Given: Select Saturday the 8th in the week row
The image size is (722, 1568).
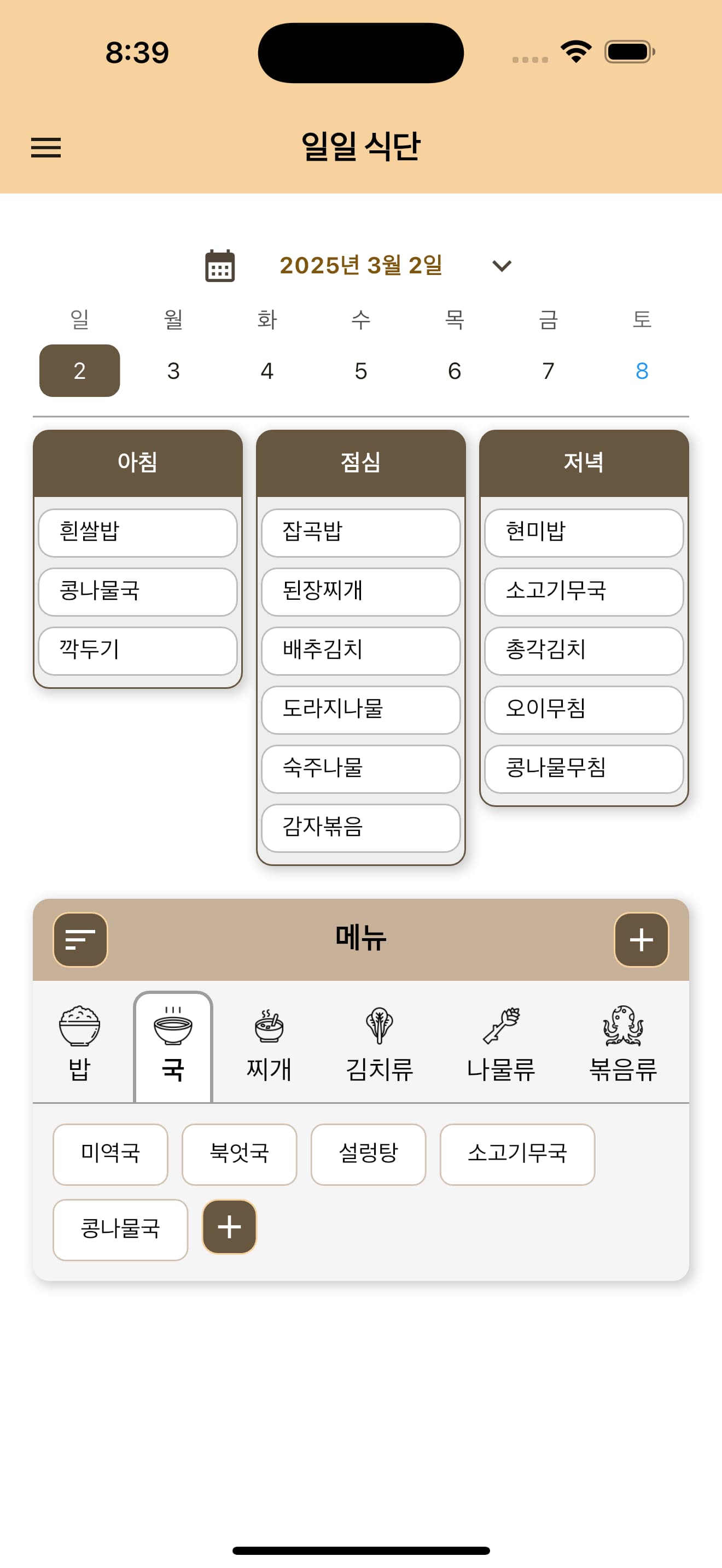Looking at the screenshot, I should [642, 371].
